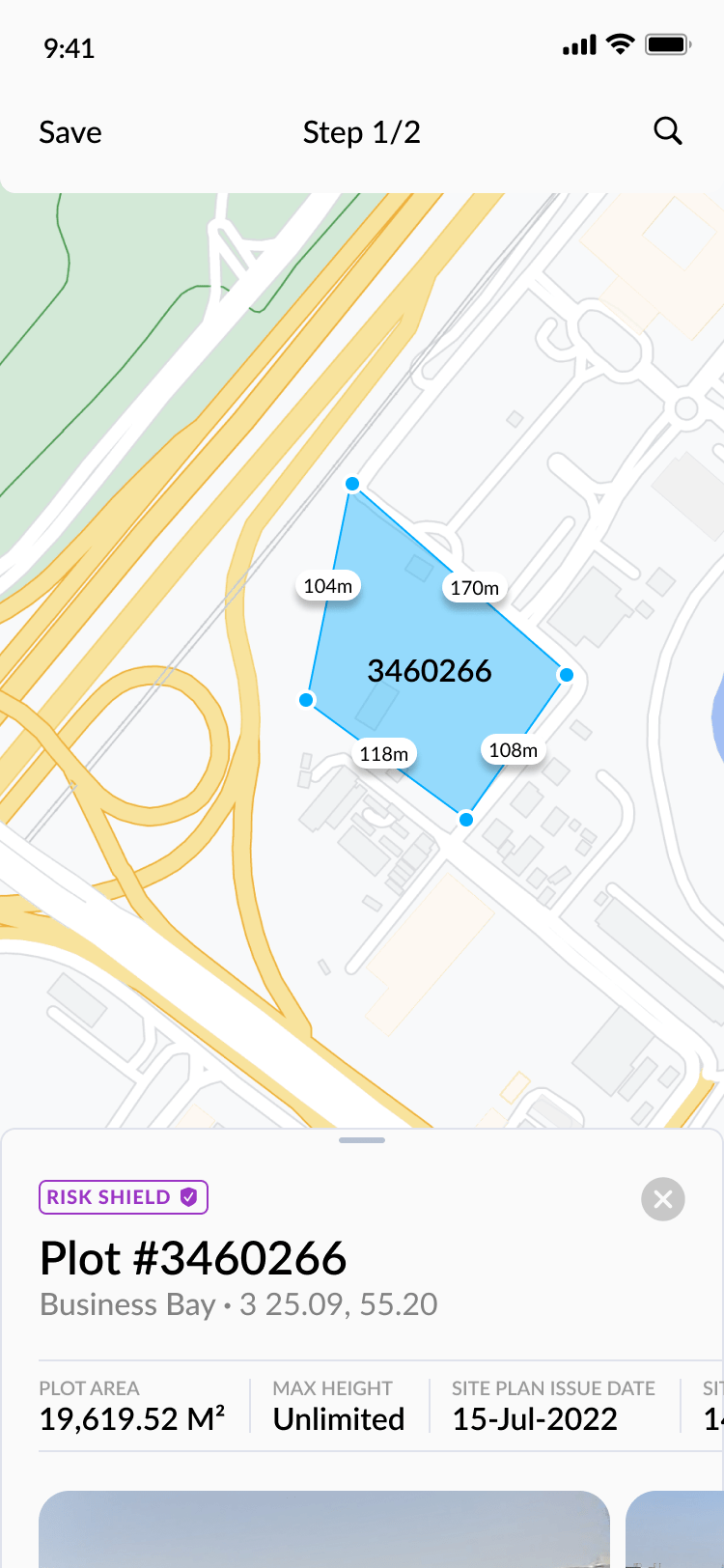Open the search icon
This screenshot has height=1568, width=724.
(x=668, y=131)
